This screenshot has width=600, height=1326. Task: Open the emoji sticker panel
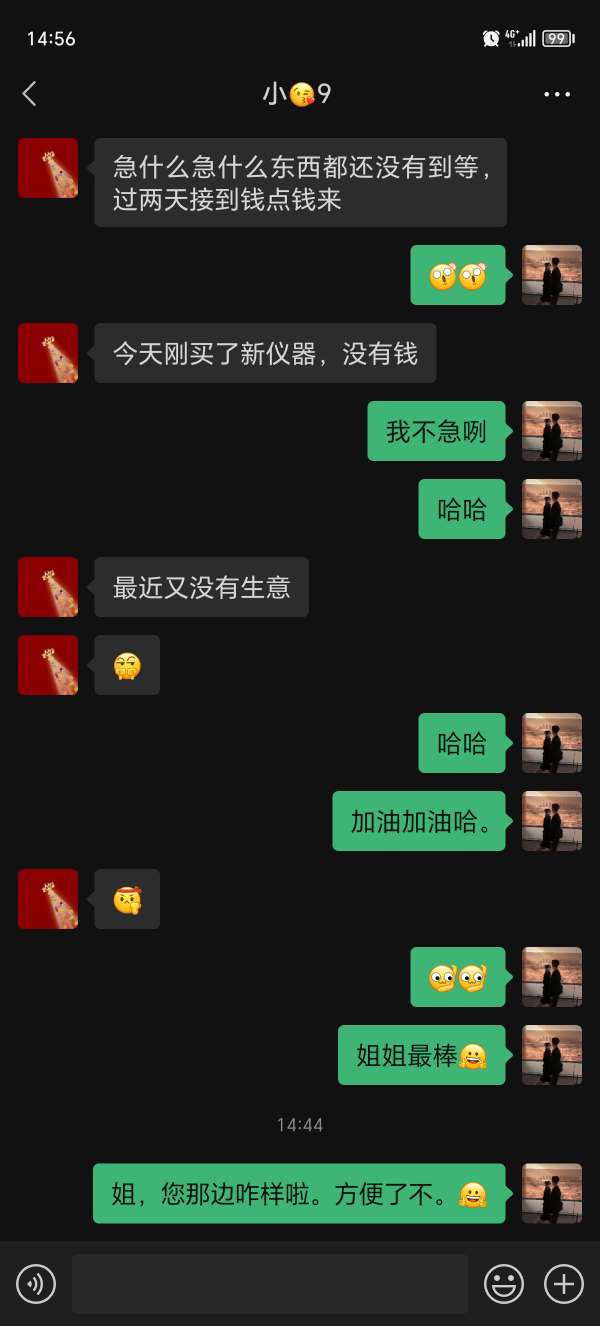[x=504, y=1283]
